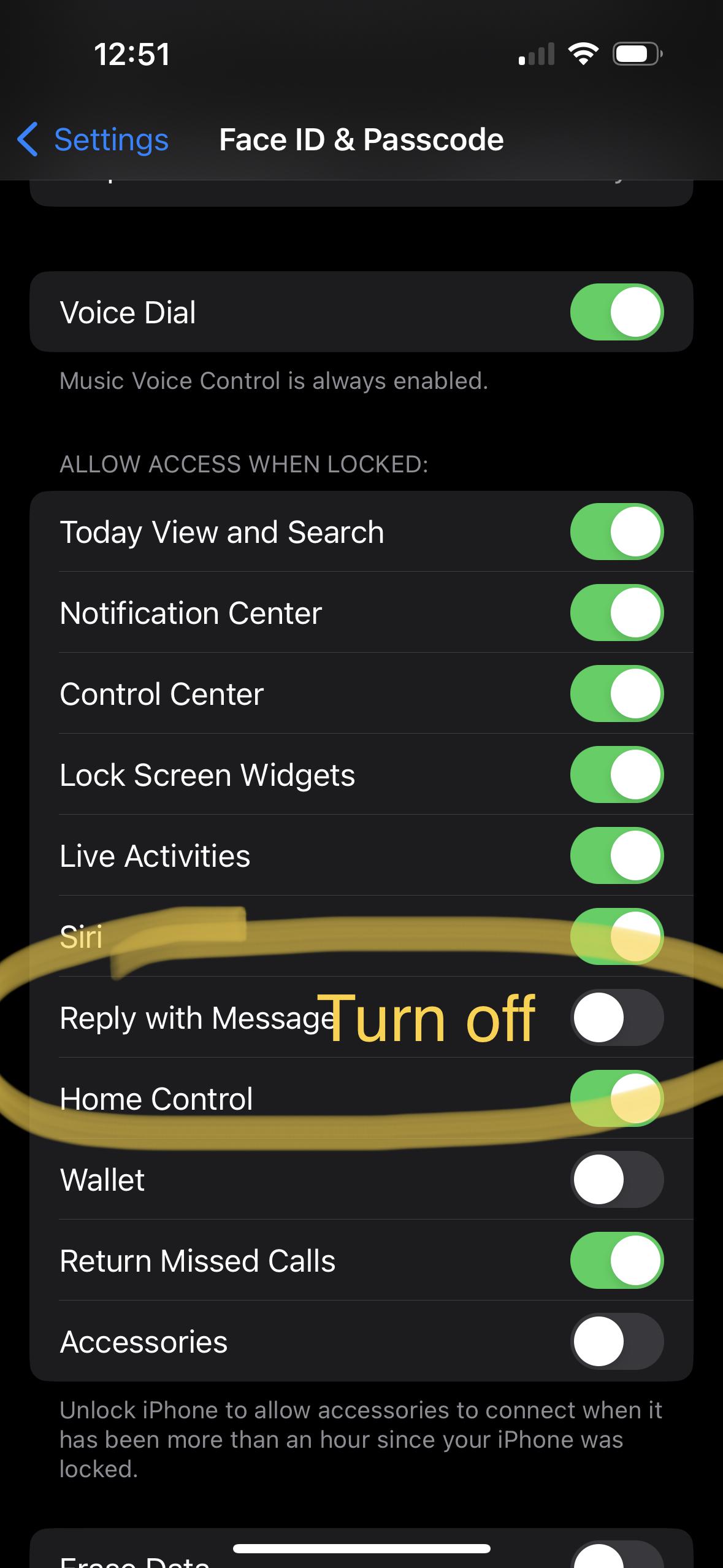The image size is (723, 1568).
Task: Turn off Return Missed Calls
Action: (616, 1260)
